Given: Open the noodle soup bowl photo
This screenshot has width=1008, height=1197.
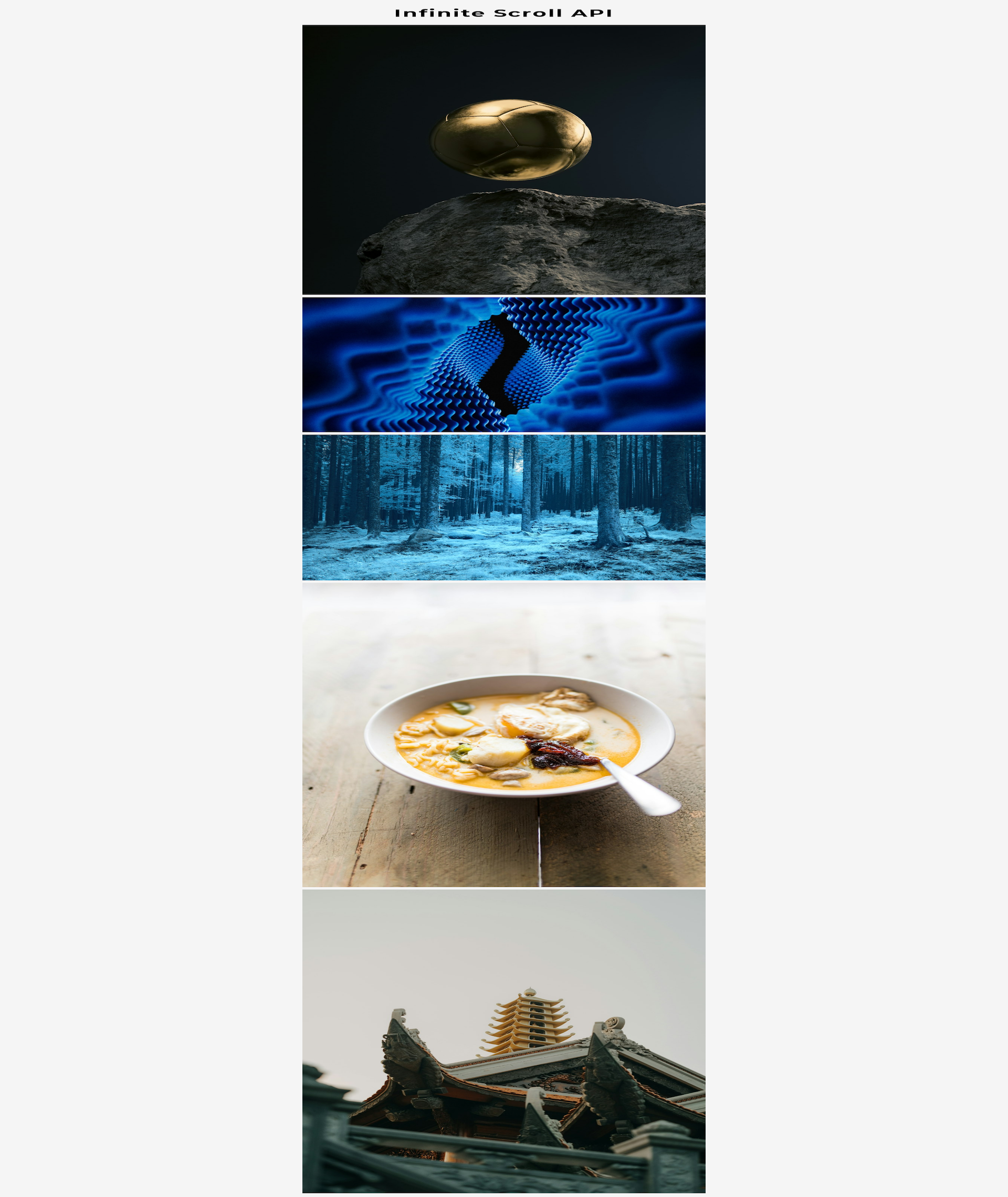Looking at the screenshot, I should pyautogui.click(x=503, y=735).
